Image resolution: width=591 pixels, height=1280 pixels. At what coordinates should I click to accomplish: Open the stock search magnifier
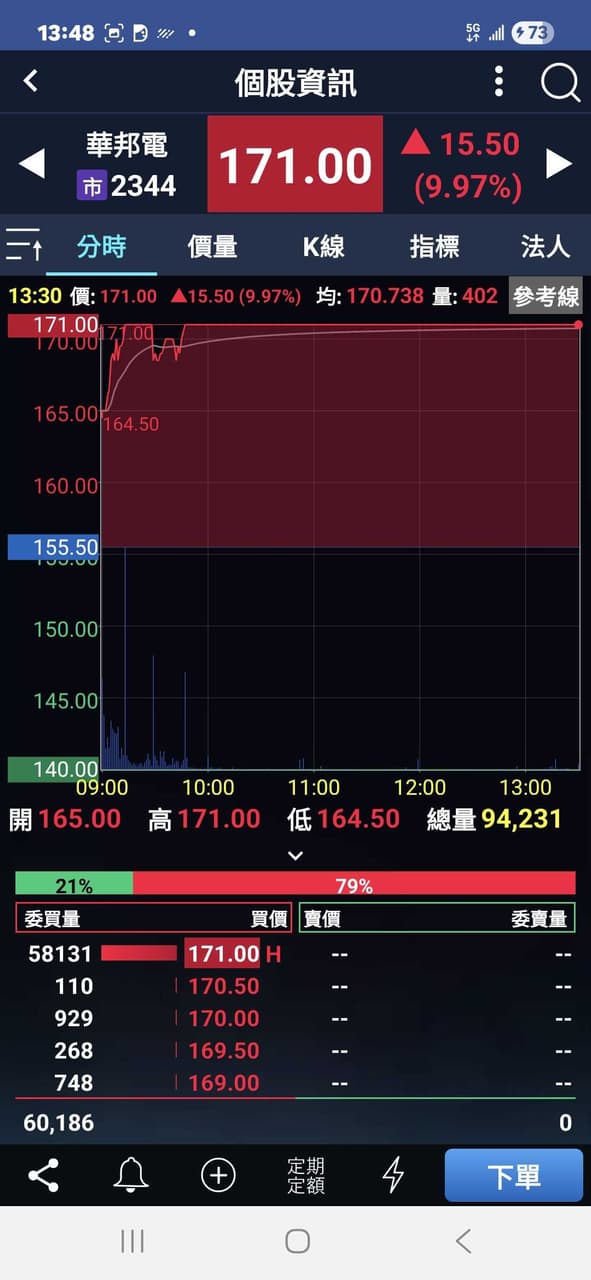click(560, 83)
